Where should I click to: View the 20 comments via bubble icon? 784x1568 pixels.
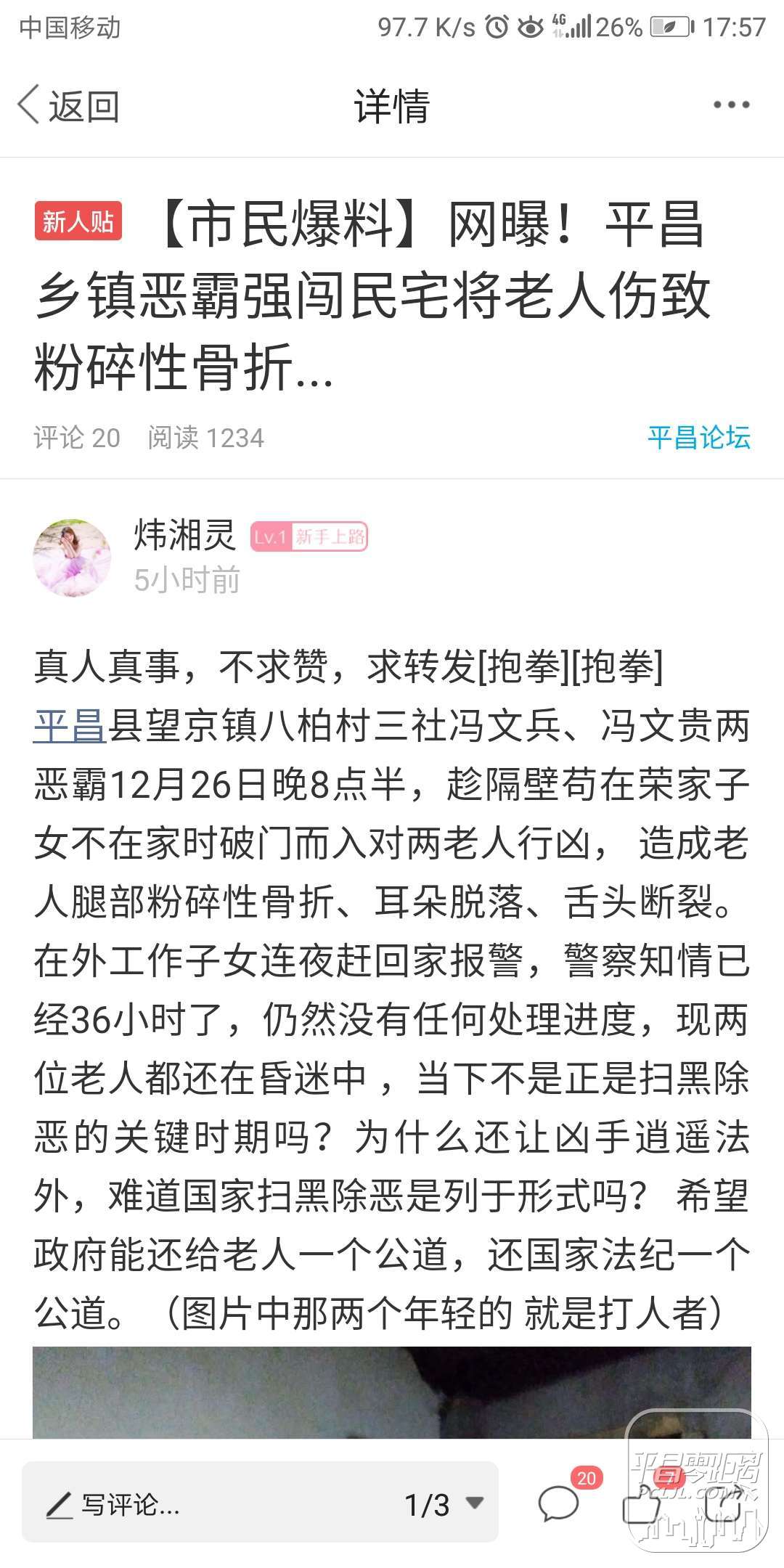tap(559, 1503)
